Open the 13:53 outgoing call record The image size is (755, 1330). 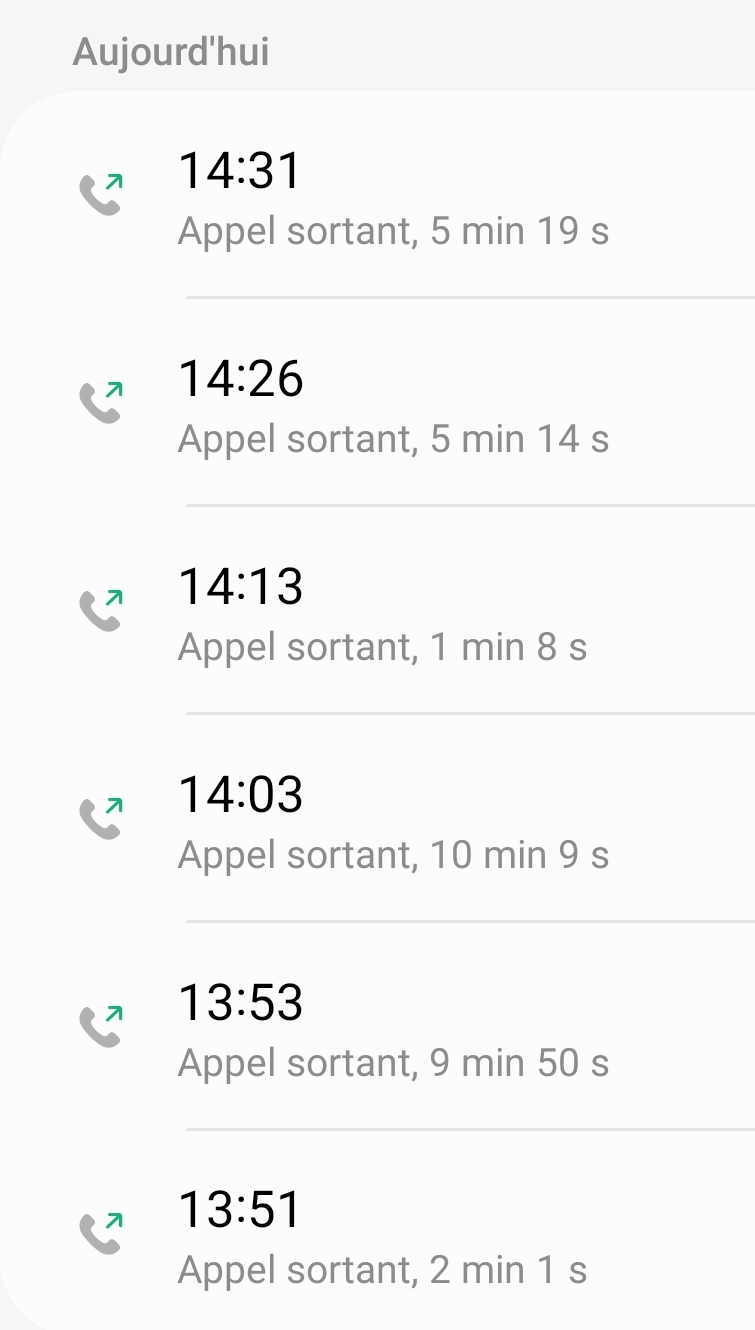click(392, 1029)
